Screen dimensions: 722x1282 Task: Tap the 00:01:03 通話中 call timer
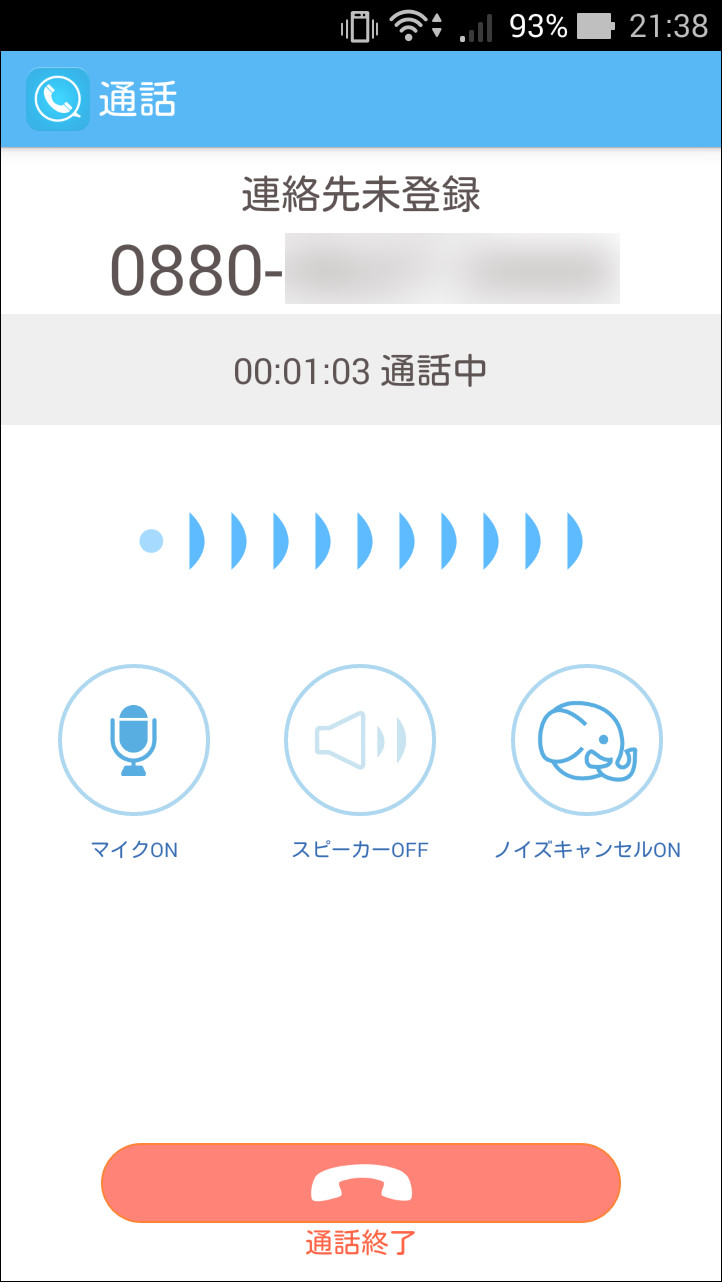360,369
